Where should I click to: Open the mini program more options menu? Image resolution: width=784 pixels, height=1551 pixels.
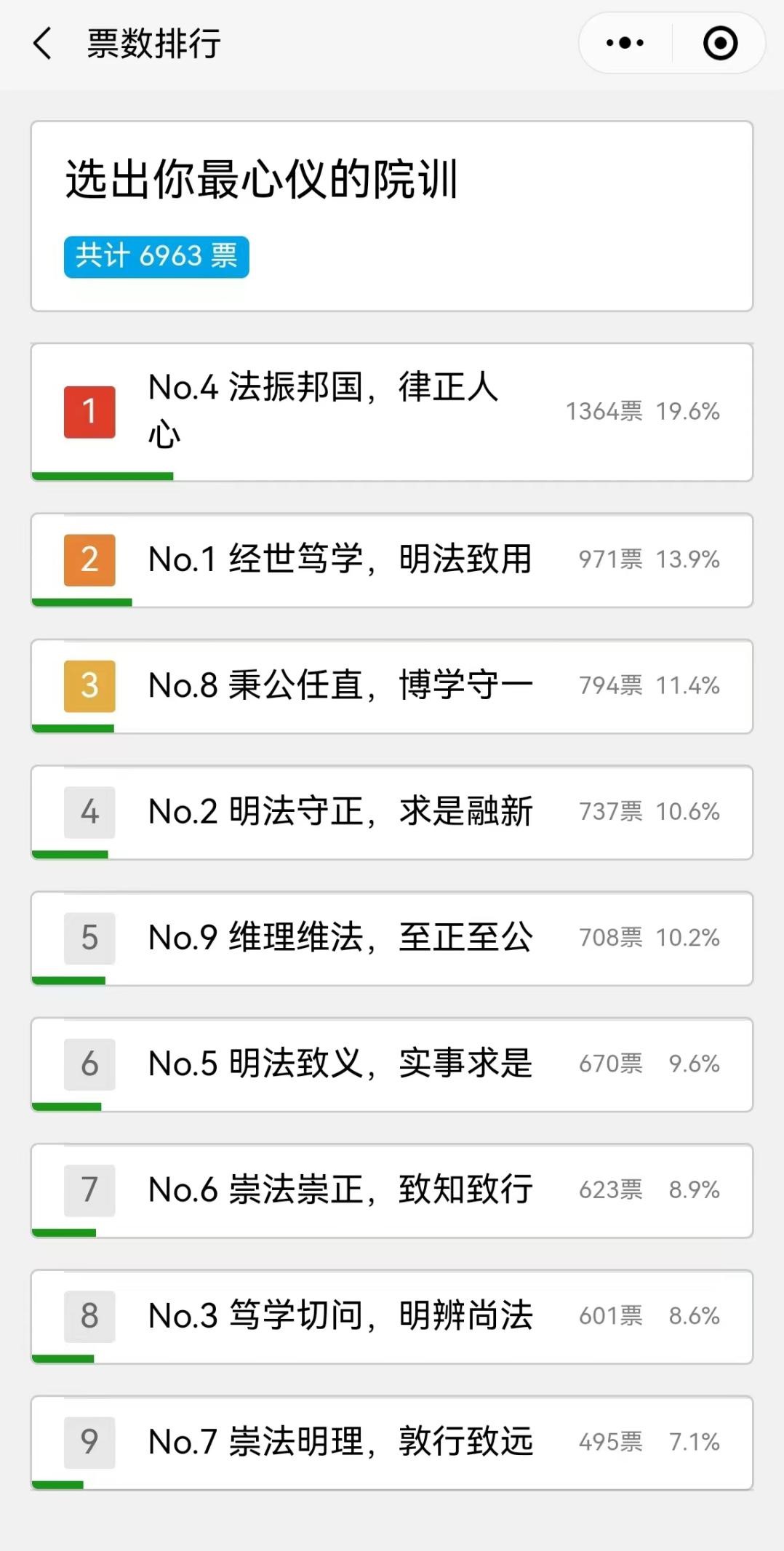coord(625,44)
